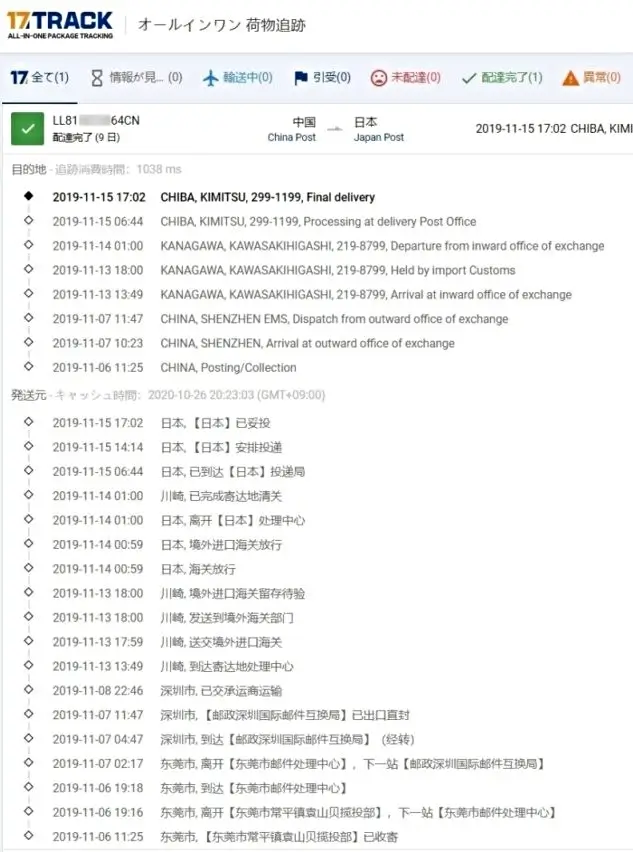633x852 pixels.
Task: Open the Japan Post carrier link
Action: tap(379, 137)
